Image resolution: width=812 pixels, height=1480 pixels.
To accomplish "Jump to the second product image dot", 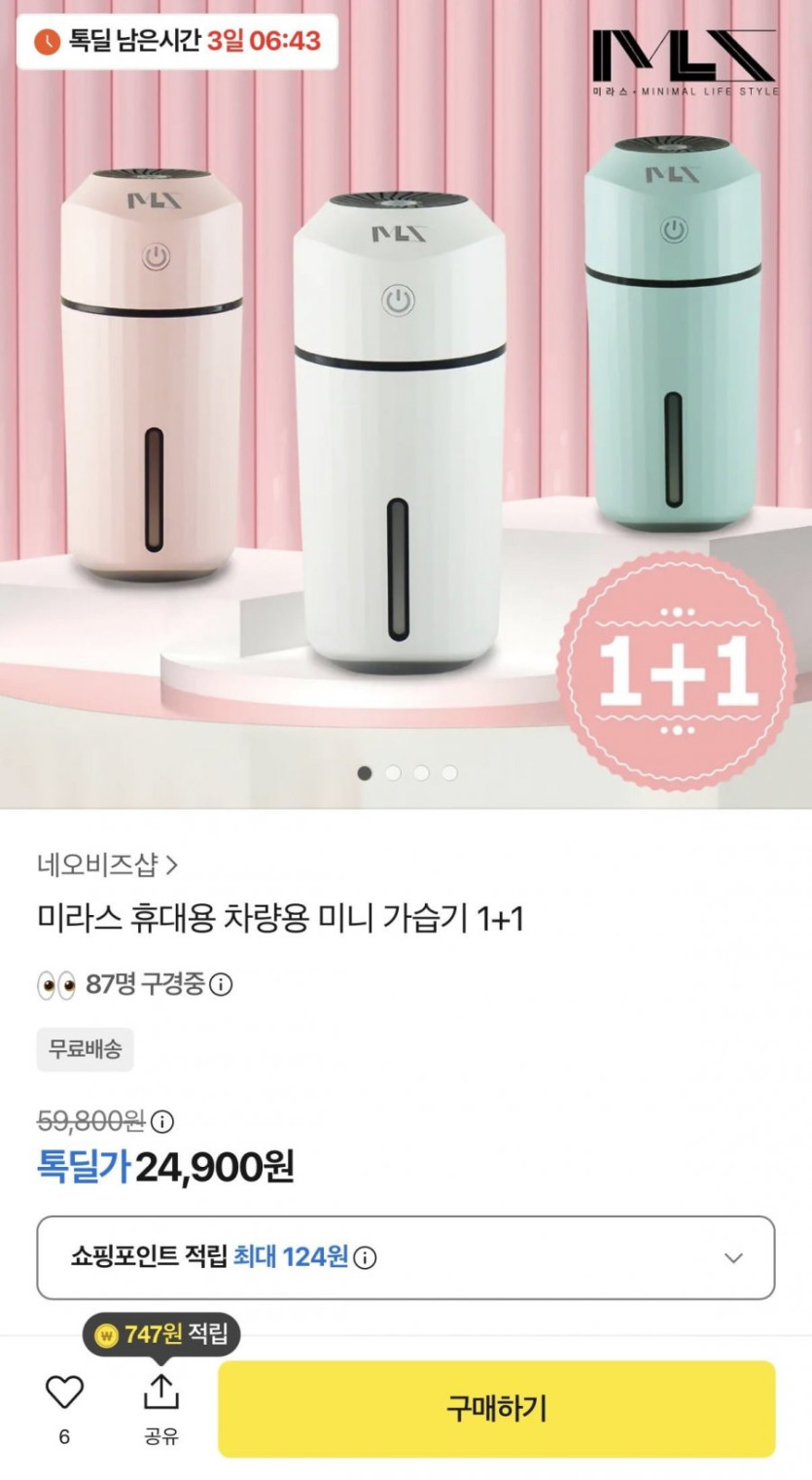I will point(393,773).
